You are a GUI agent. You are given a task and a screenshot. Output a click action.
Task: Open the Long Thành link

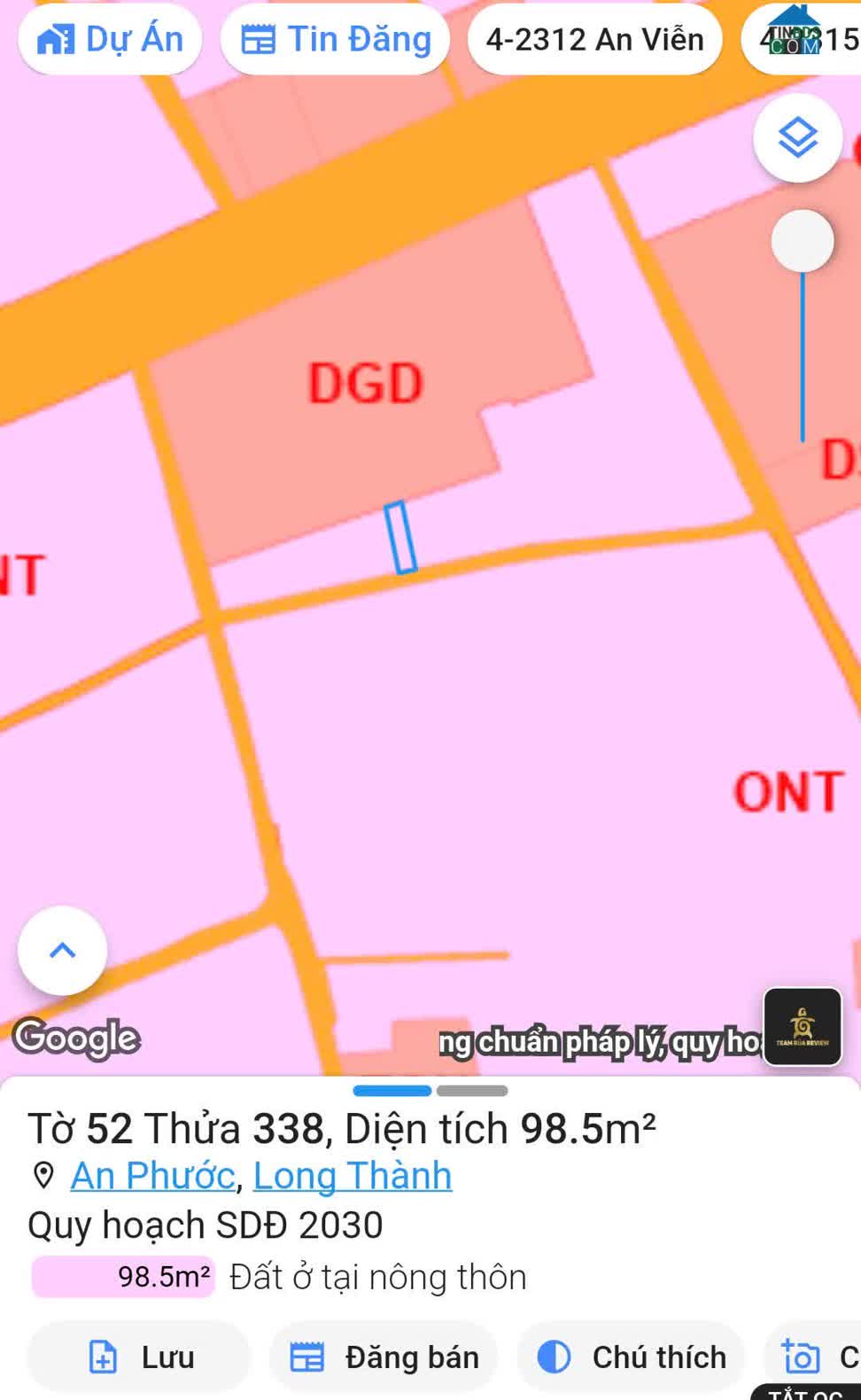pos(353,1176)
